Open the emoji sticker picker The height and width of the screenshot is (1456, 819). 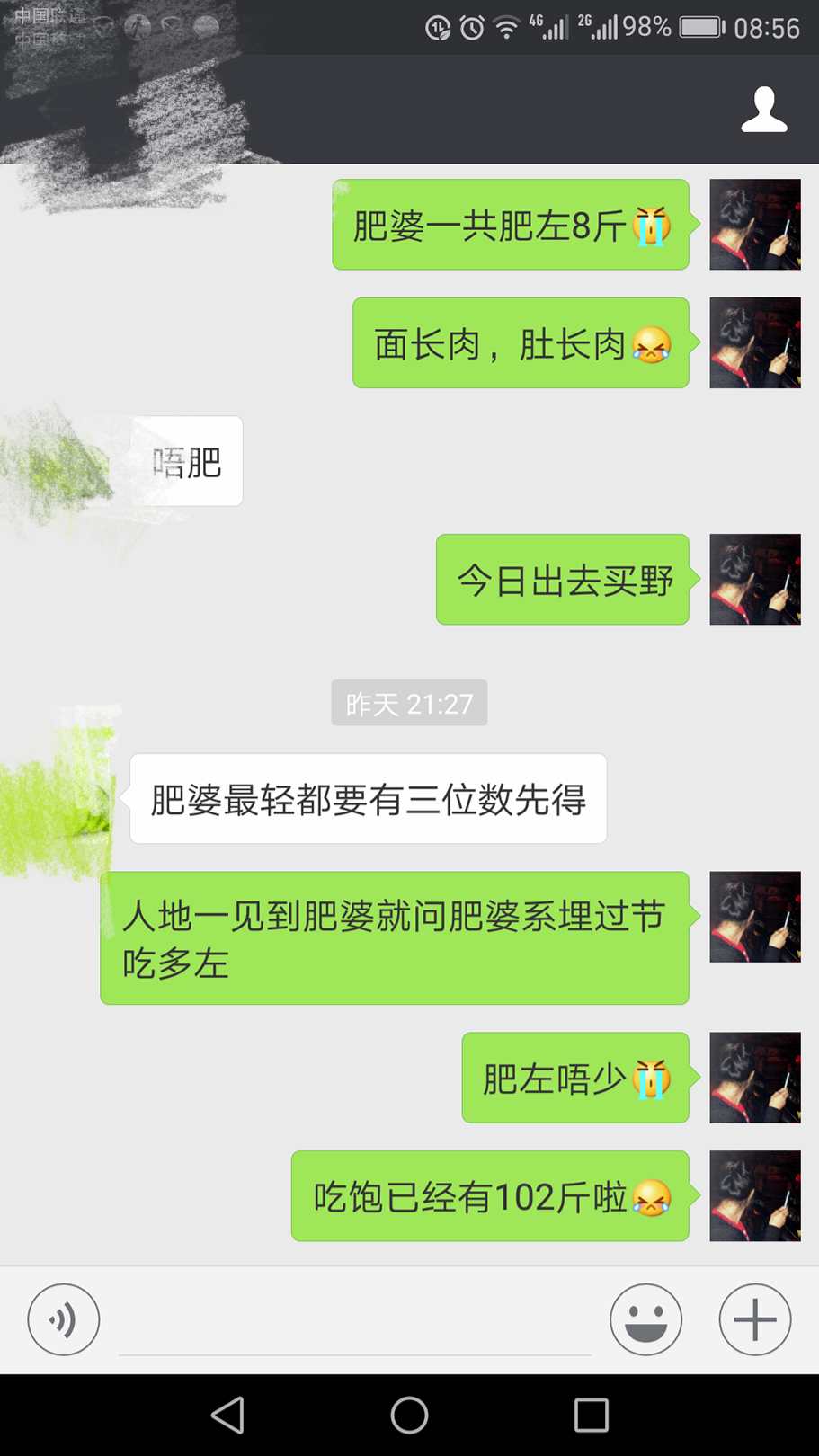pyautogui.click(x=645, y=1319)
